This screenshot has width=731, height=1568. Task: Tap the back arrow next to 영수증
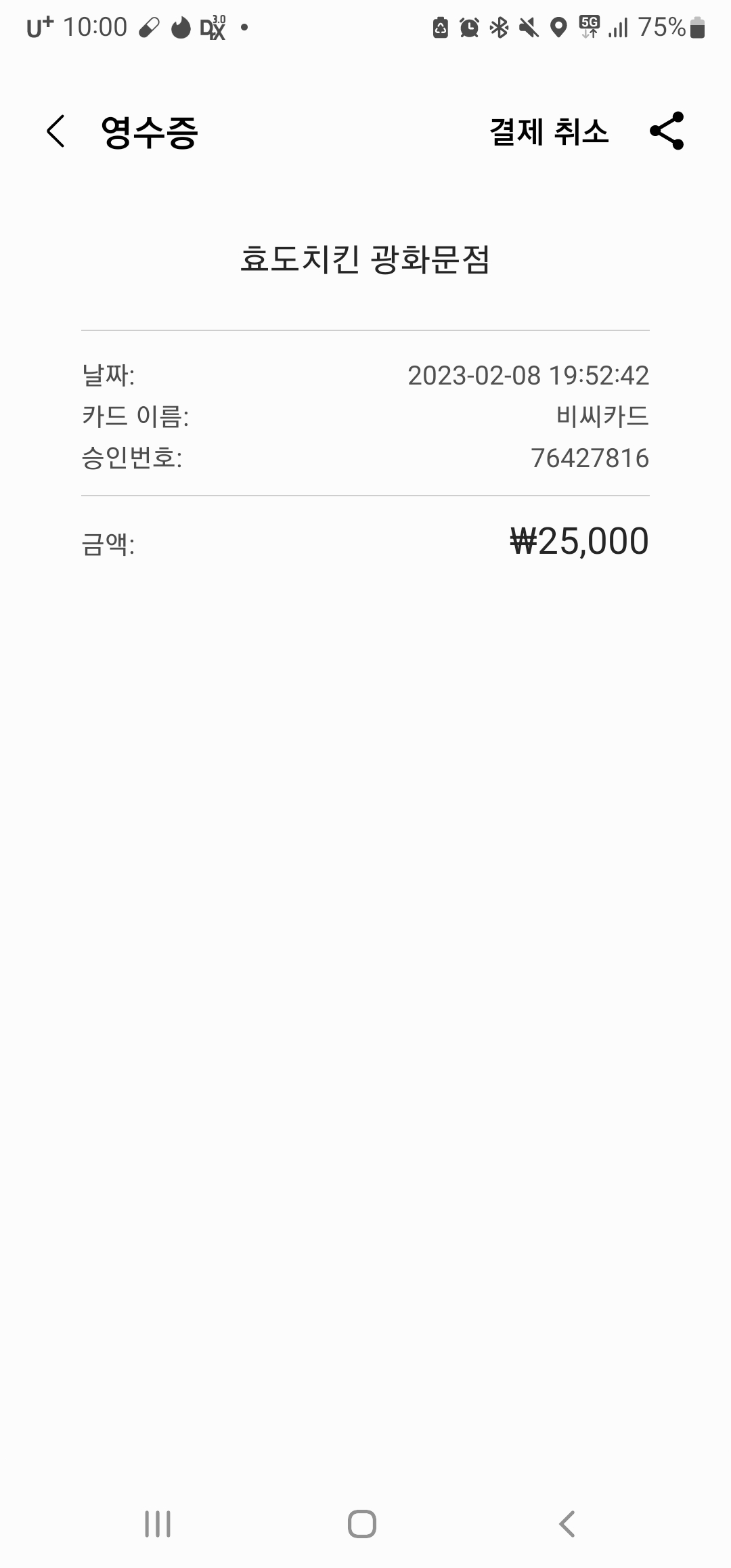(56, 131)
